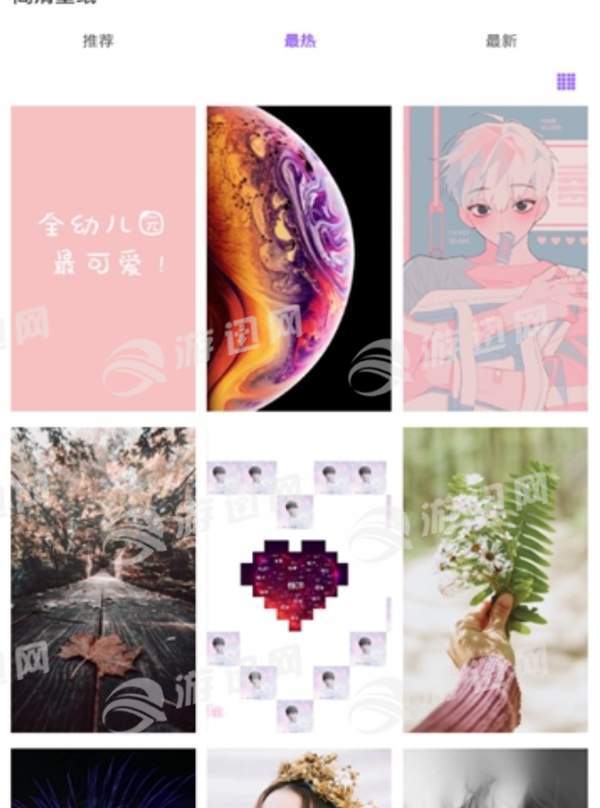600x808 pixels.
Task: View the gray monochrome wallpaper tile
Action: click(495, 779)
